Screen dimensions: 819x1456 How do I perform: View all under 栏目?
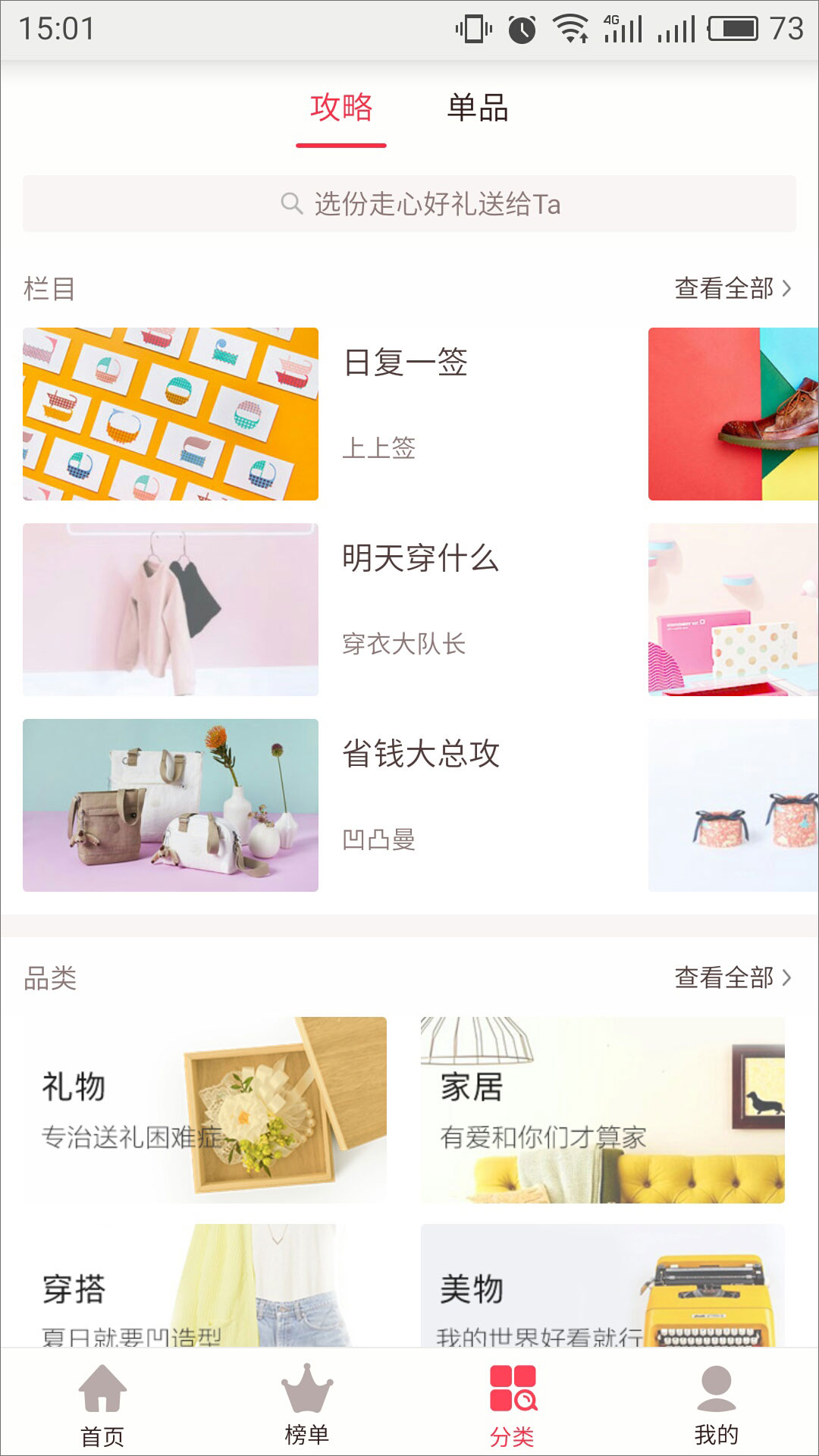point(732,289)
